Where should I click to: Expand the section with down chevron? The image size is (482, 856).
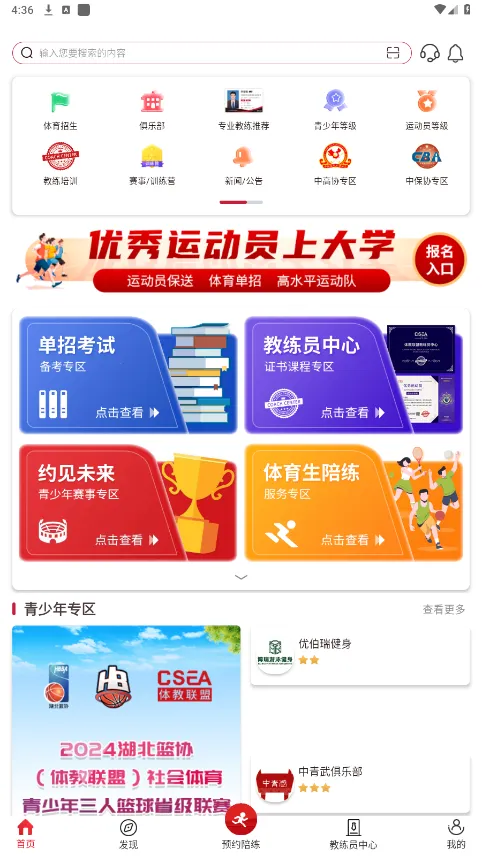(241, 577)
